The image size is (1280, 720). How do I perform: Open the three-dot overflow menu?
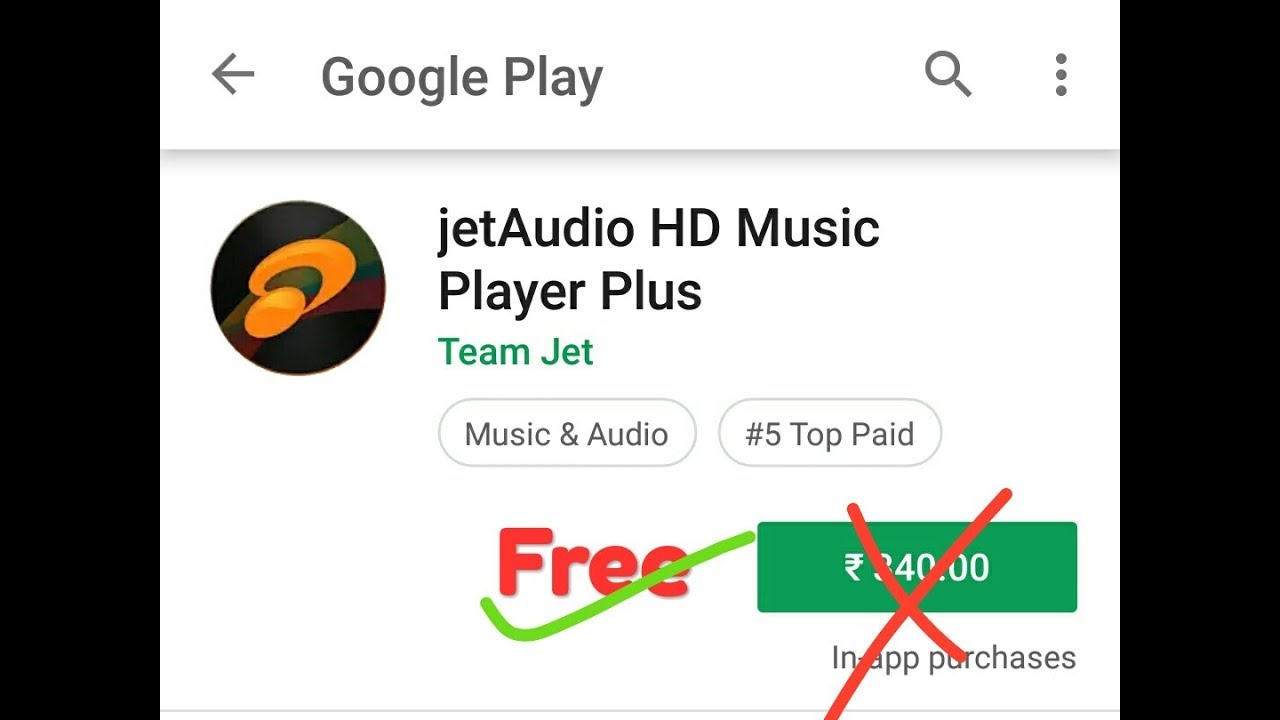pyautogui.click(x=1061, y=75)
